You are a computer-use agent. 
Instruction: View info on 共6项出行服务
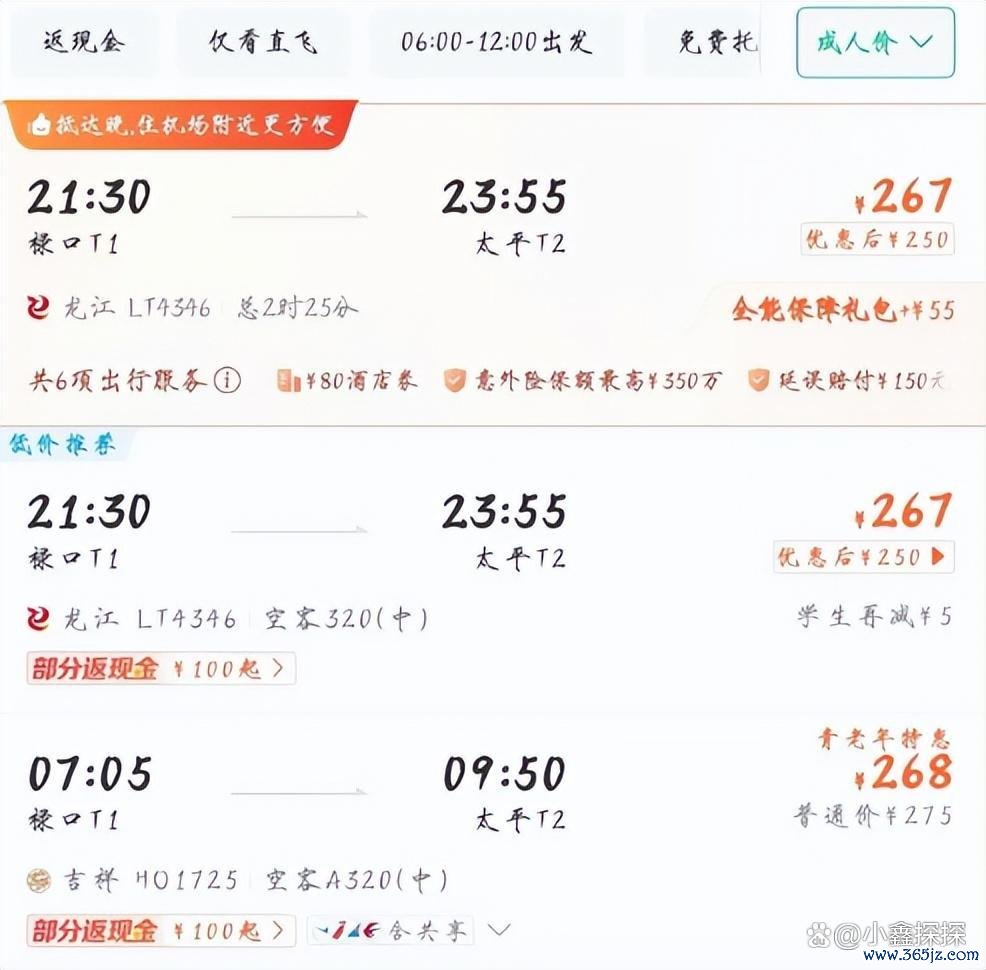coord(229,381)
